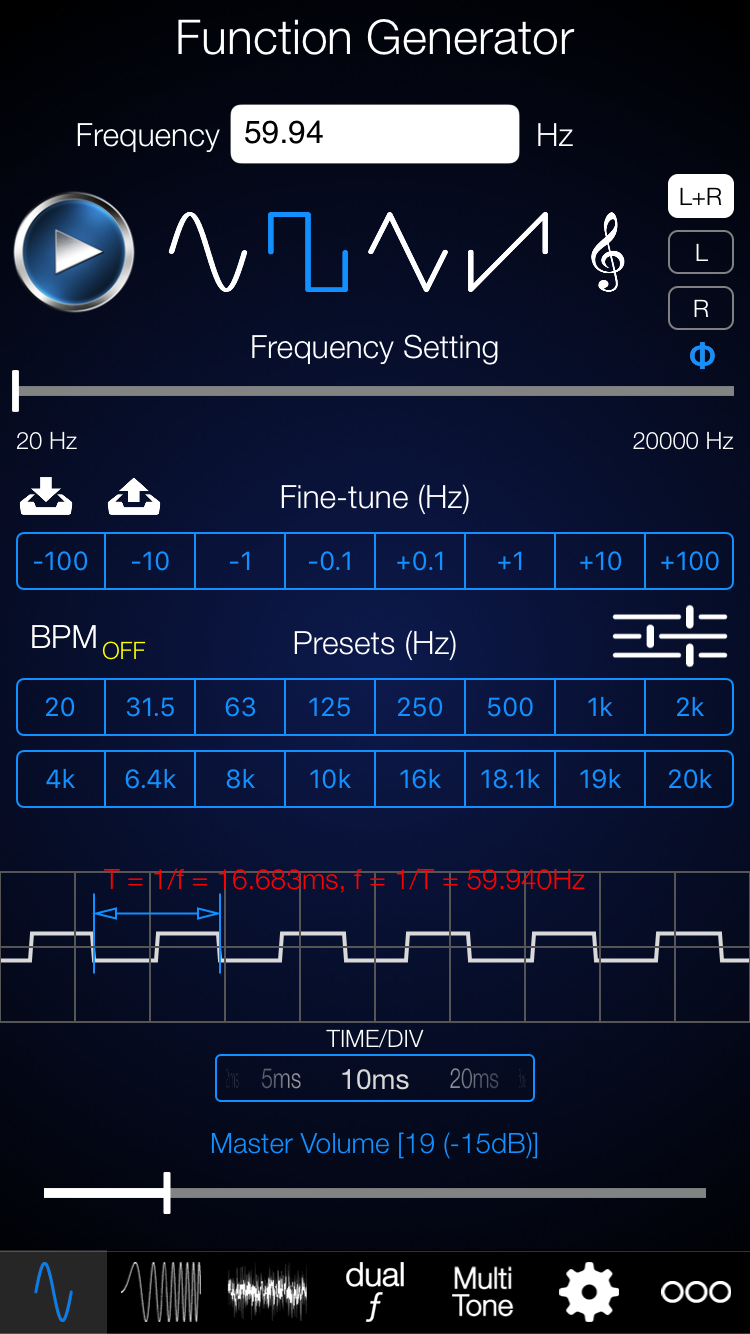Image resolution: width=750 pixels, height=1334 pixels.
Task: Tap the save preset download icon
Action: tap(46, 497)
